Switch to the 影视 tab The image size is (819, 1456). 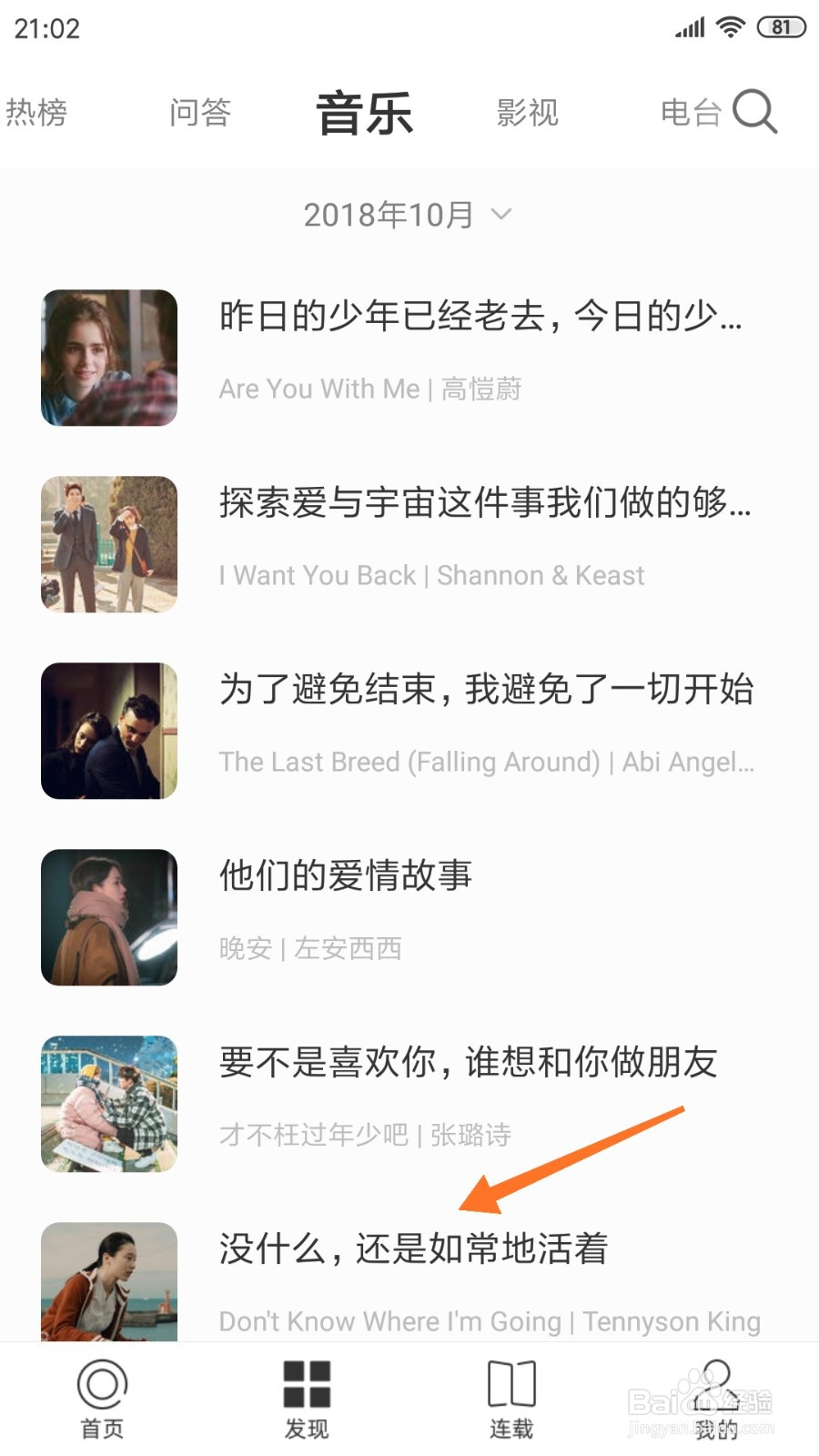pos(527,113)
